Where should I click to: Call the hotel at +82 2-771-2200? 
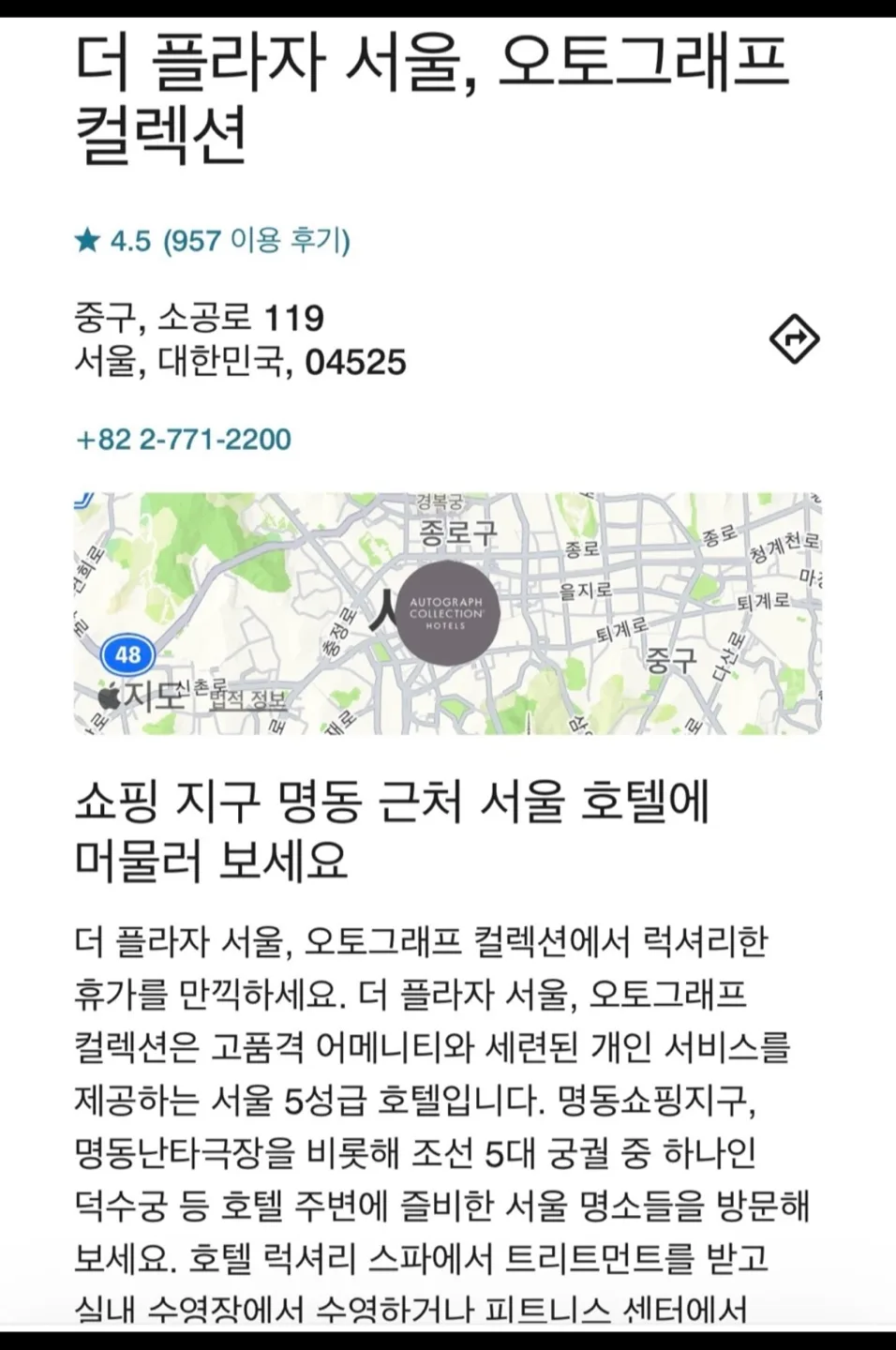184,439
